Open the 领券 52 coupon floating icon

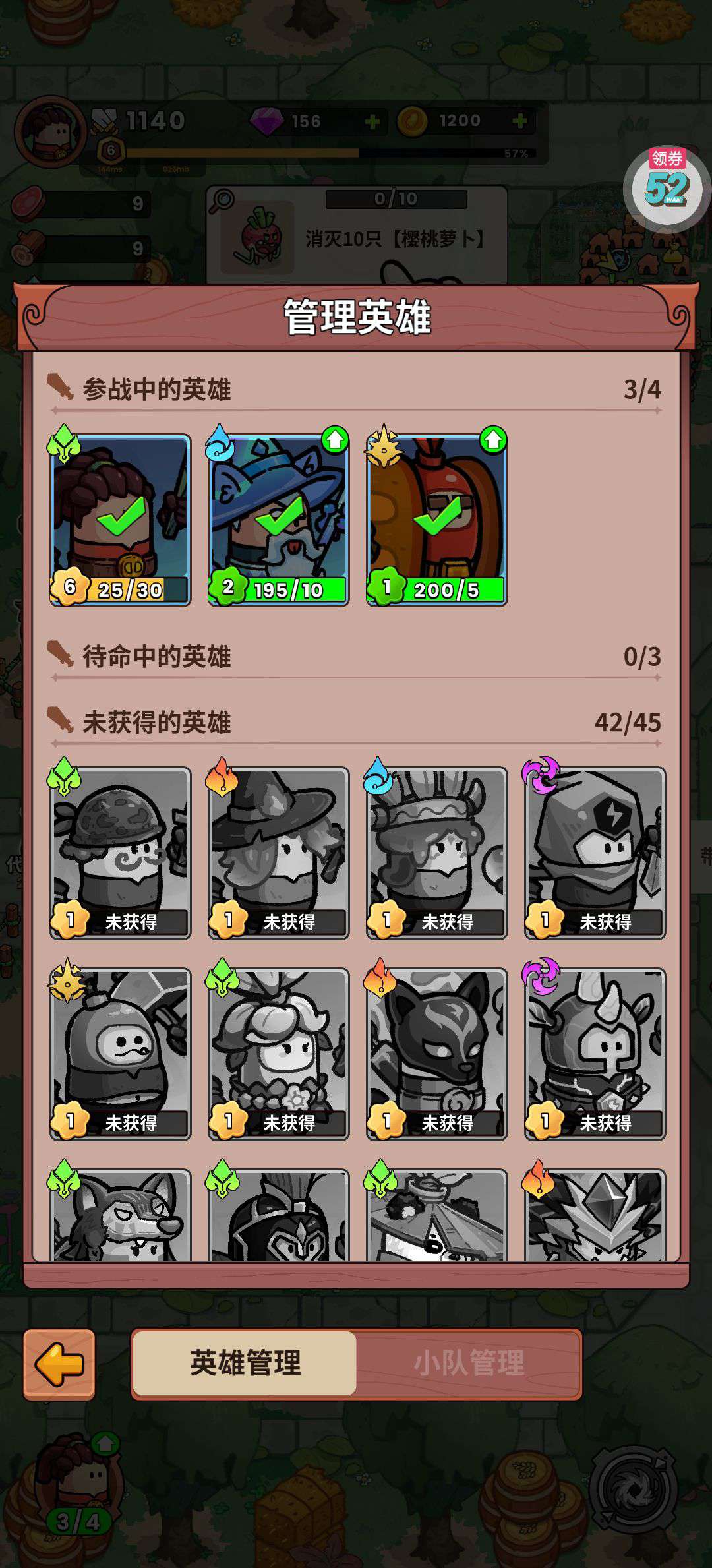[667, 187]
